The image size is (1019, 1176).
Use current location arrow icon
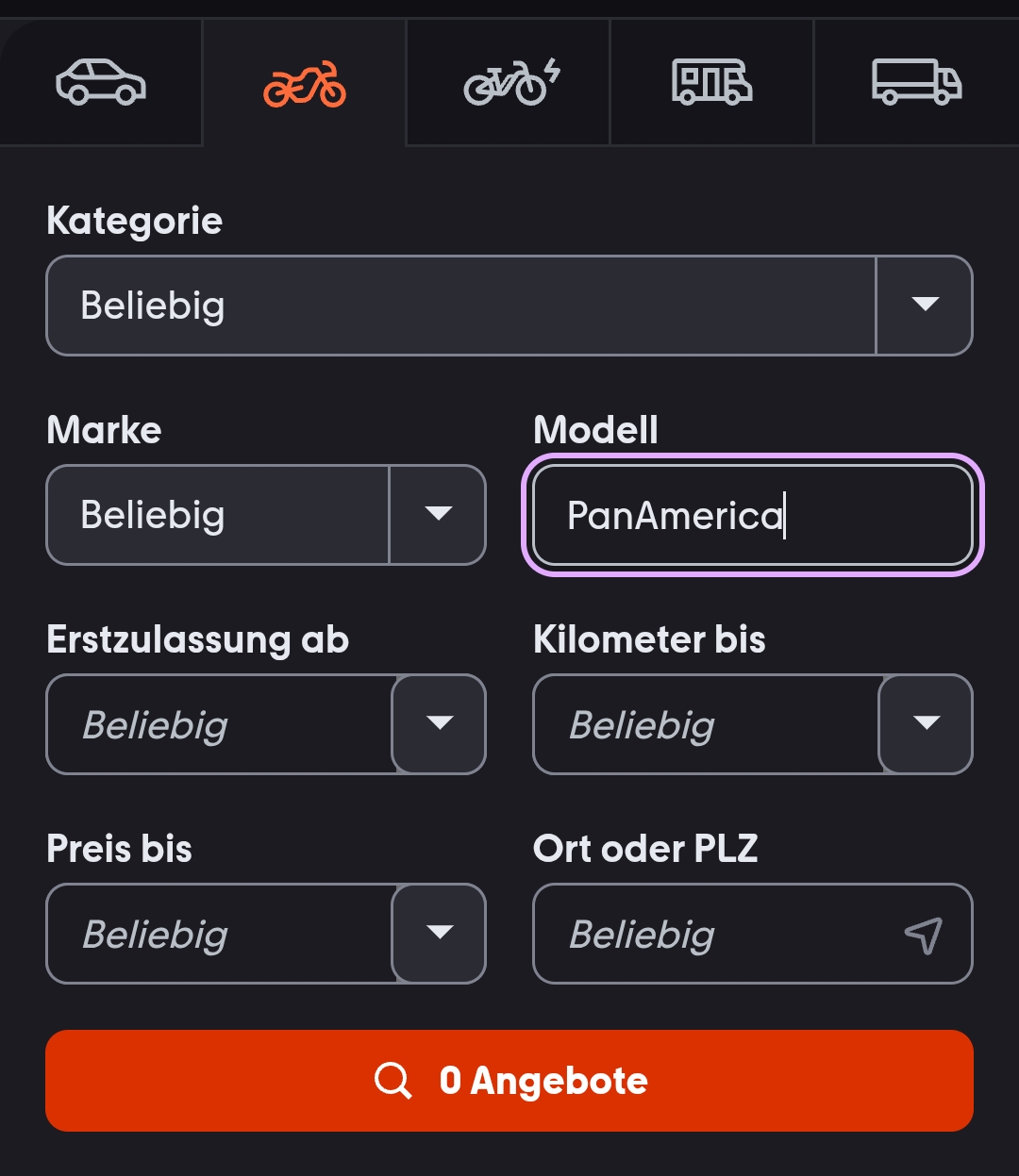[x=924, y=935]
